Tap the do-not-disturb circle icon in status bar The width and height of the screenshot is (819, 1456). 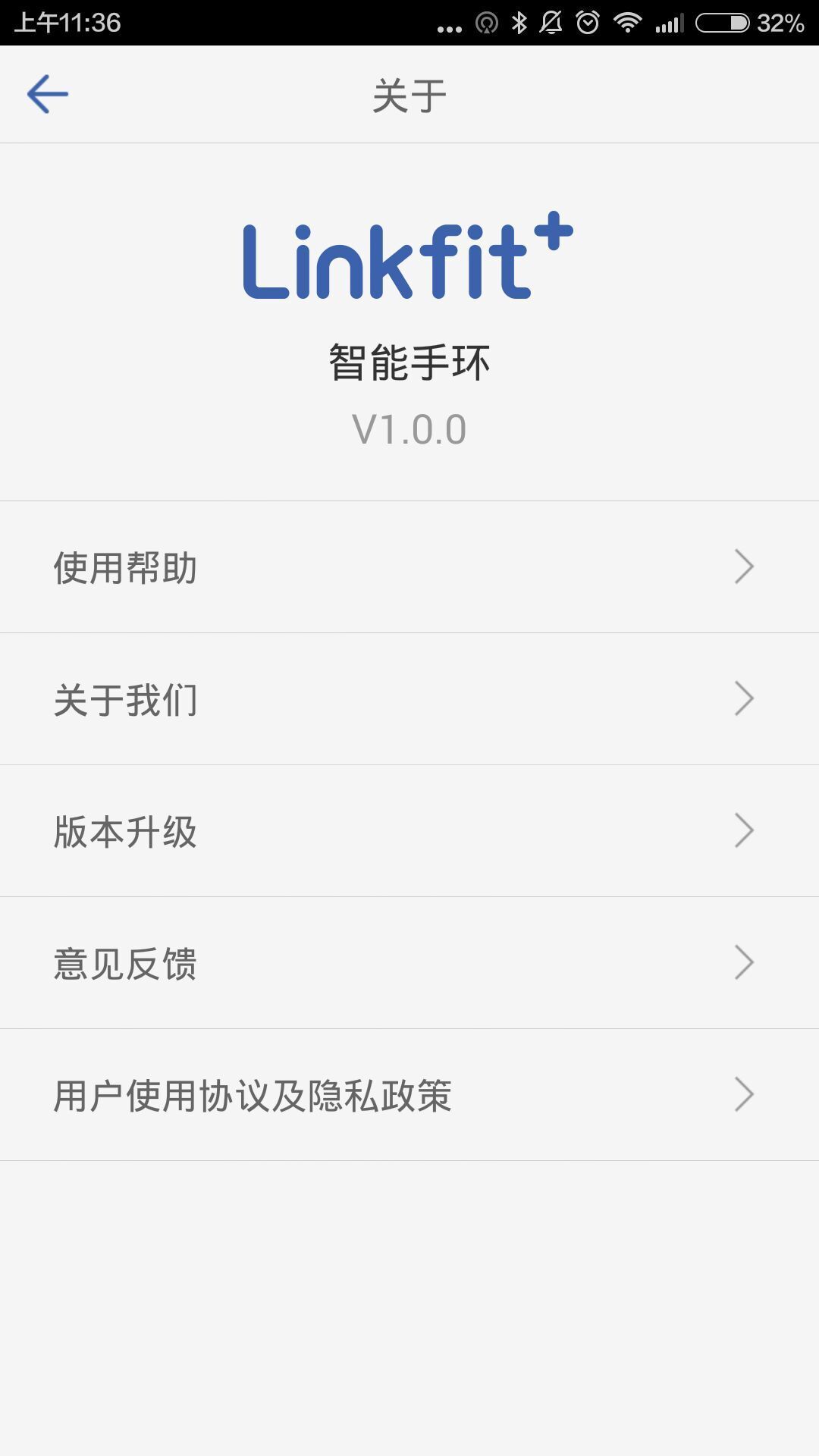(487, 23)
